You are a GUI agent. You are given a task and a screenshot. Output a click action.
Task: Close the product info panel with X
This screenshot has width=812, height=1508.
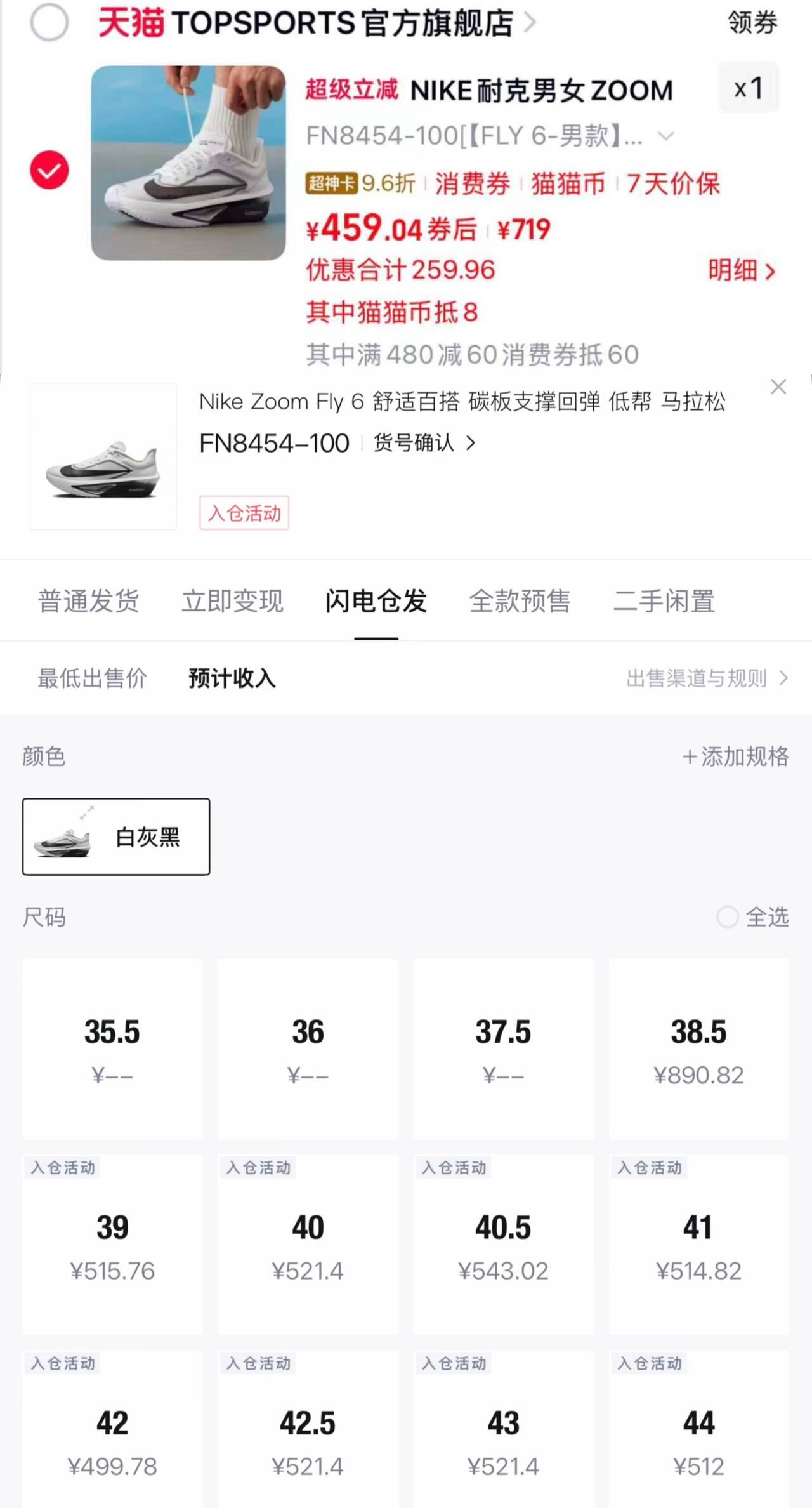(779, 388)
